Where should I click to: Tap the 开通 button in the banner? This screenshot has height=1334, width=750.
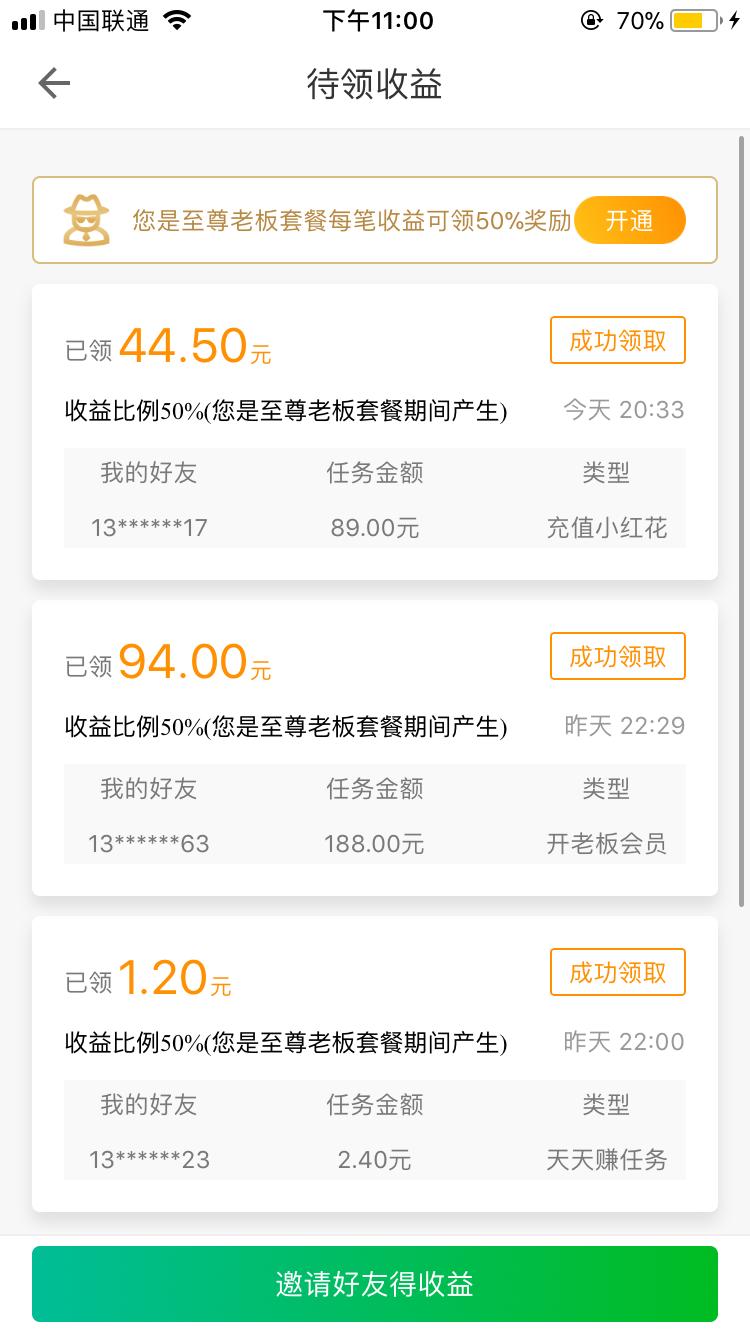pyautogui.click(x=630, y=220)
